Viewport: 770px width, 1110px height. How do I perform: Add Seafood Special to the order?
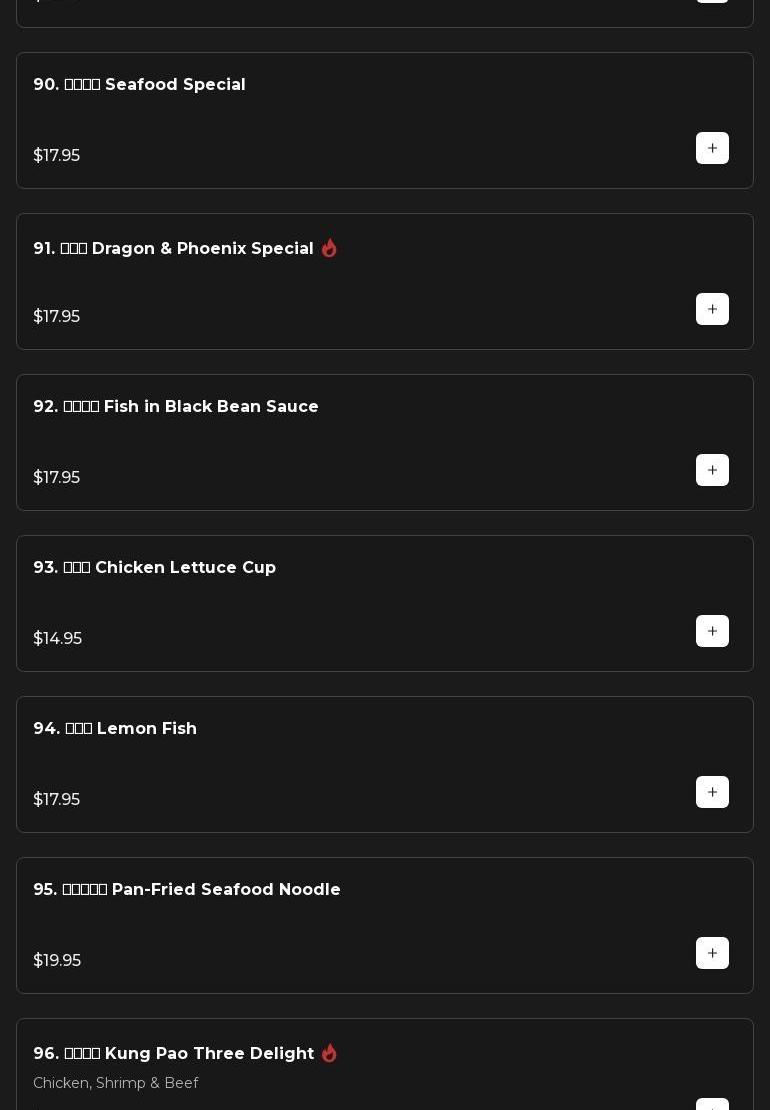point(712,149)
